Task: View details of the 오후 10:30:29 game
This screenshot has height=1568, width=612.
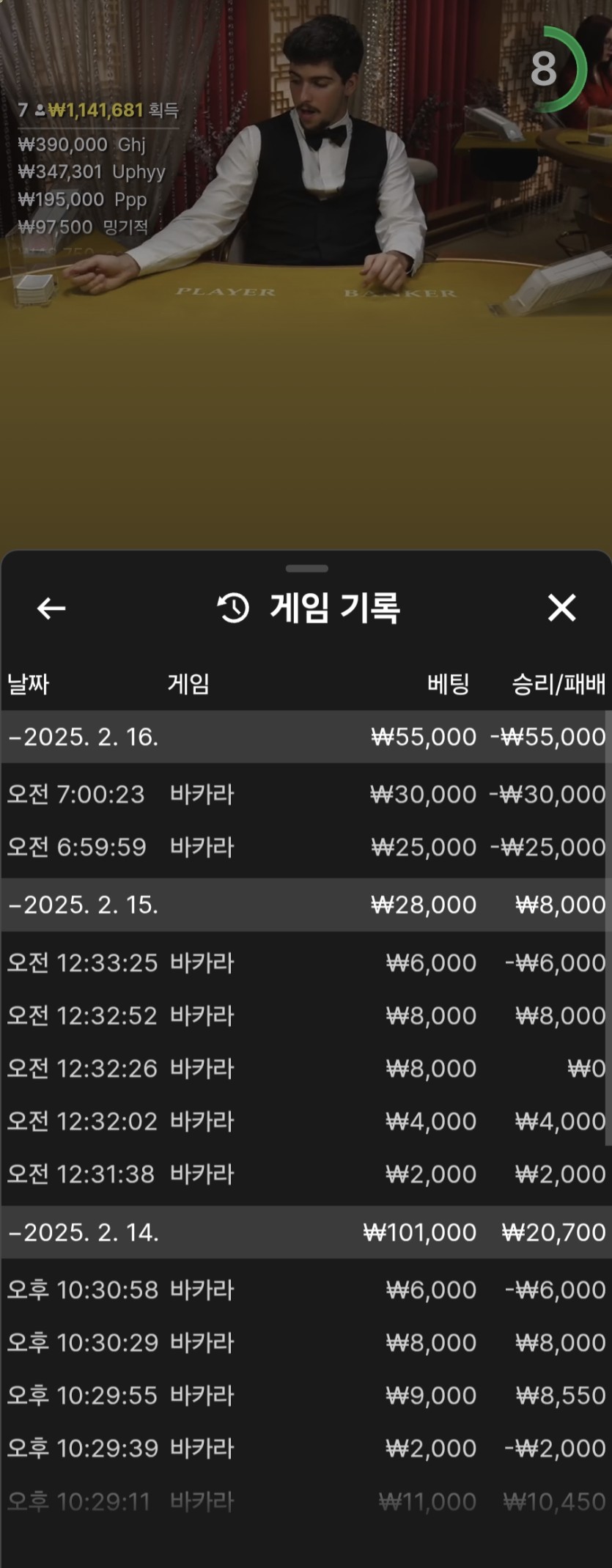Action: [306, 1342]
